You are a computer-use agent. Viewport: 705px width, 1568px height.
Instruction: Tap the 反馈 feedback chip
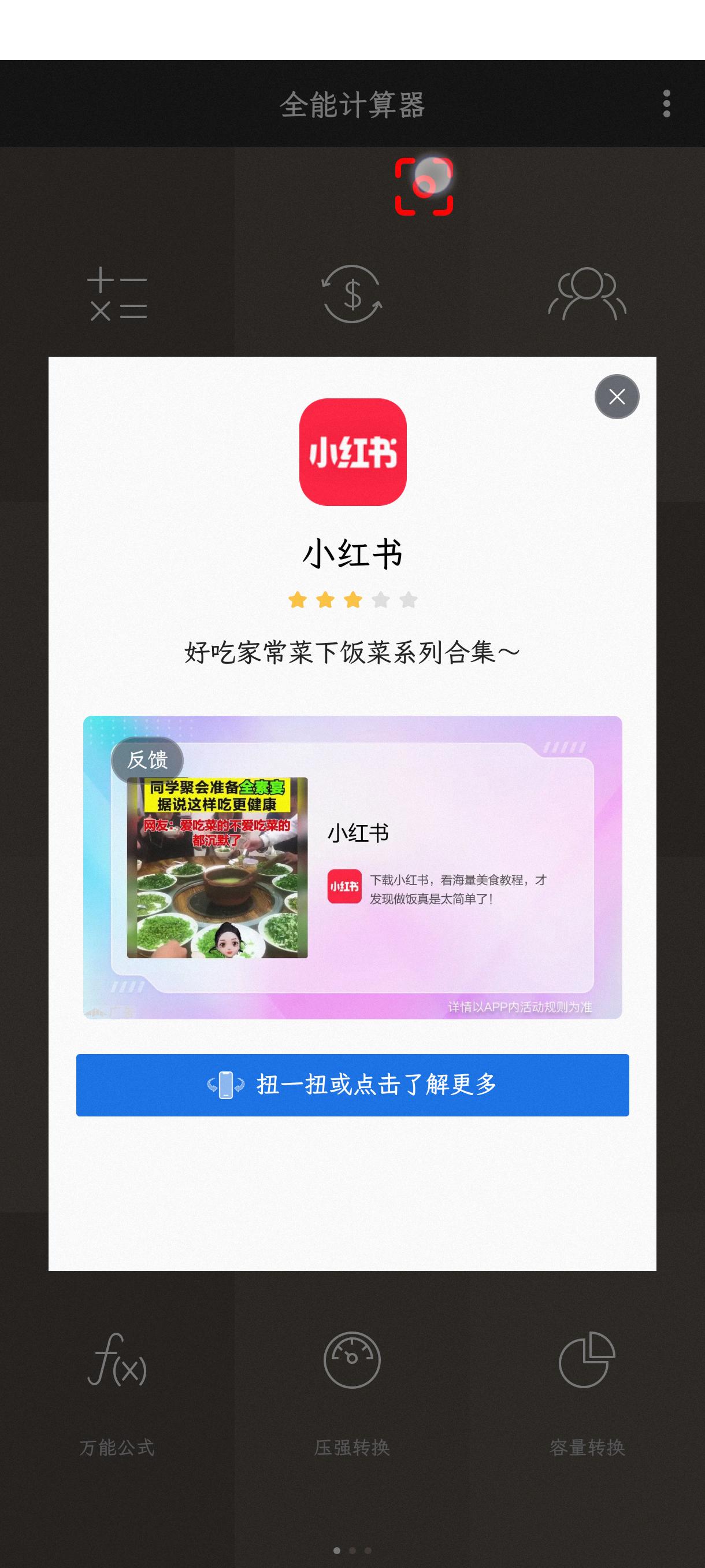(147, 759)
